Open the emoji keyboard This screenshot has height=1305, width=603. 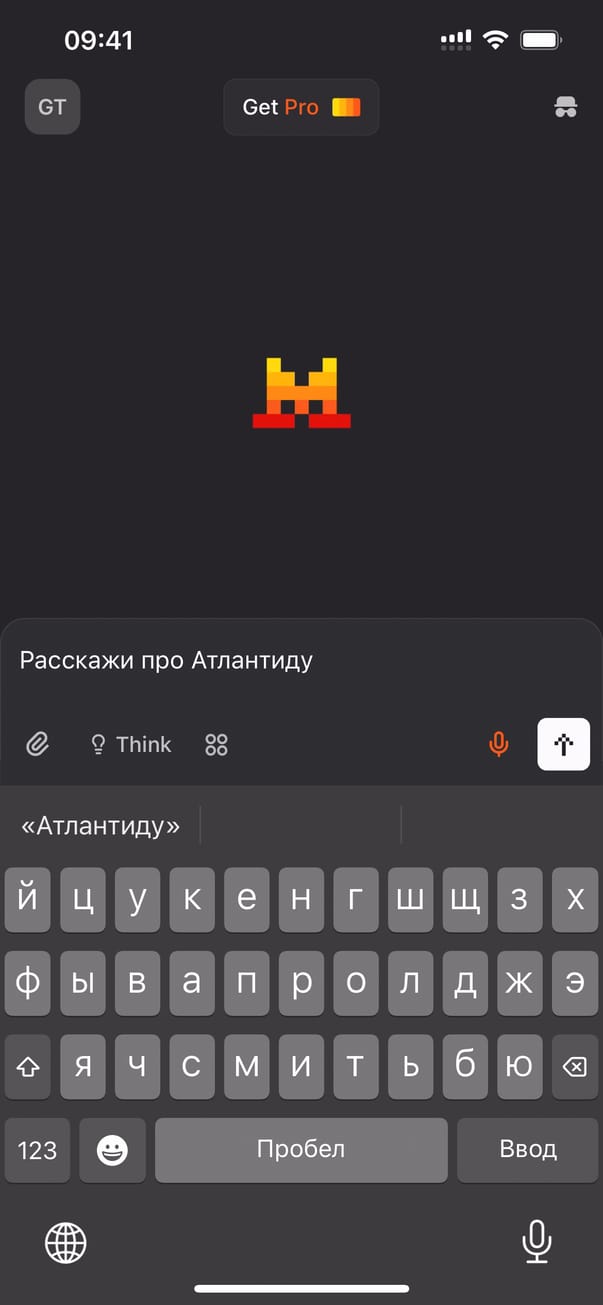coord(112,1150)
